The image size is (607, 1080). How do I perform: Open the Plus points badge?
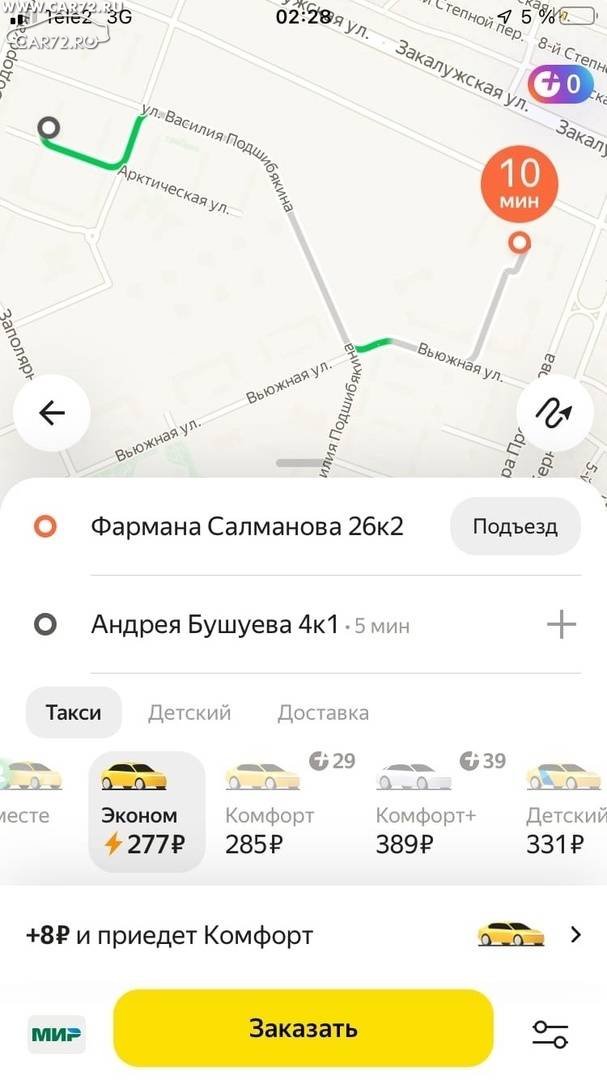click(561, 85)
